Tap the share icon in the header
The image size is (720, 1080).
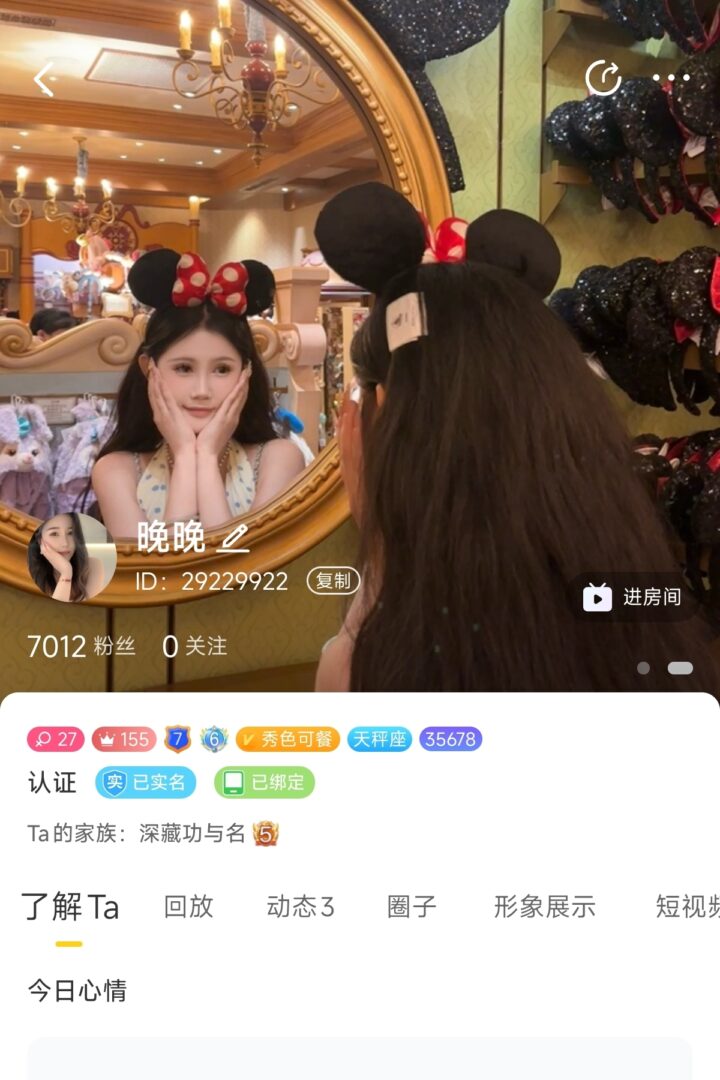point(603,78)
